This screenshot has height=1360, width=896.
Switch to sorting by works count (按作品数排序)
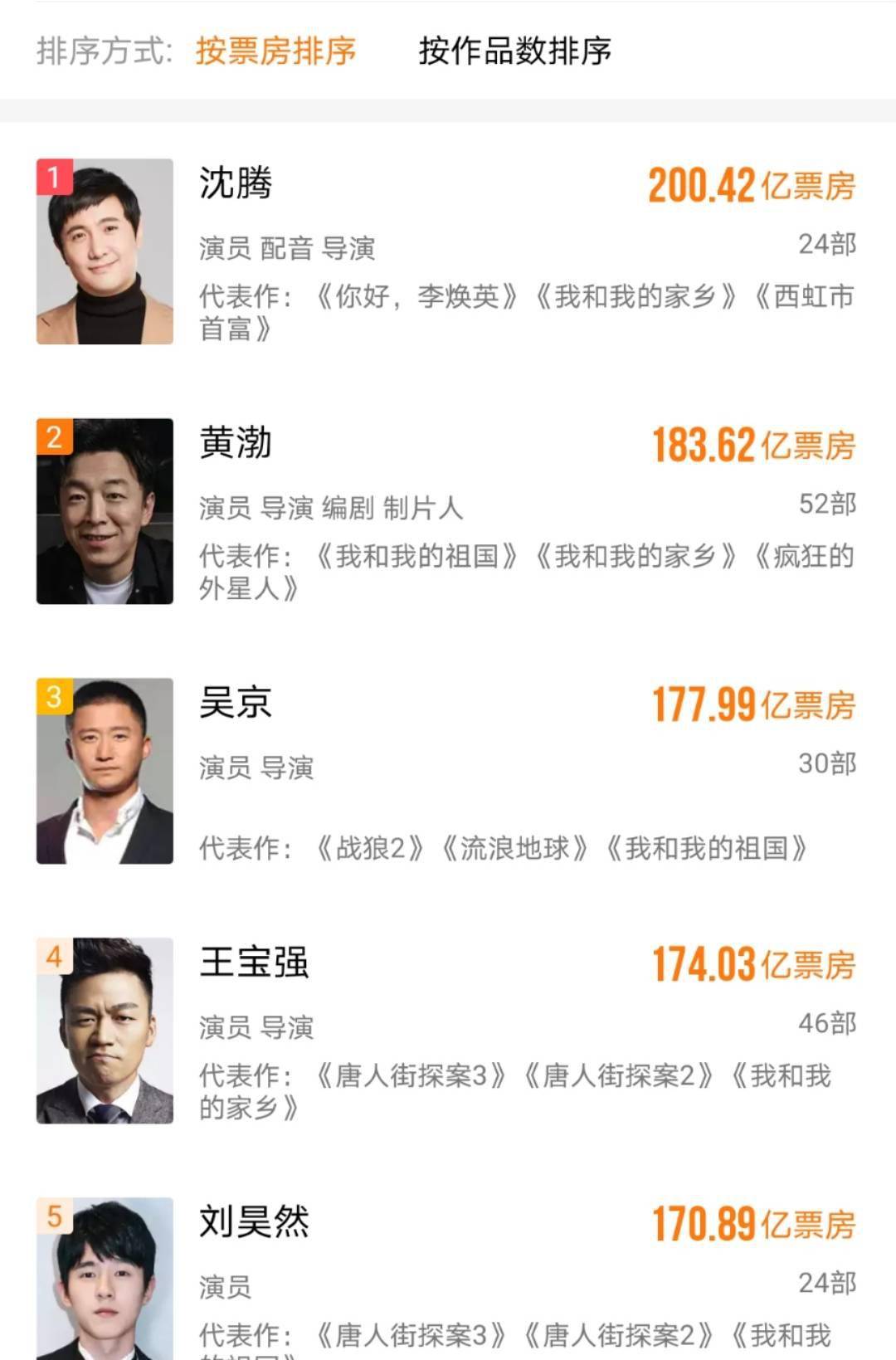pyautogui.click(x=514, y=51)
